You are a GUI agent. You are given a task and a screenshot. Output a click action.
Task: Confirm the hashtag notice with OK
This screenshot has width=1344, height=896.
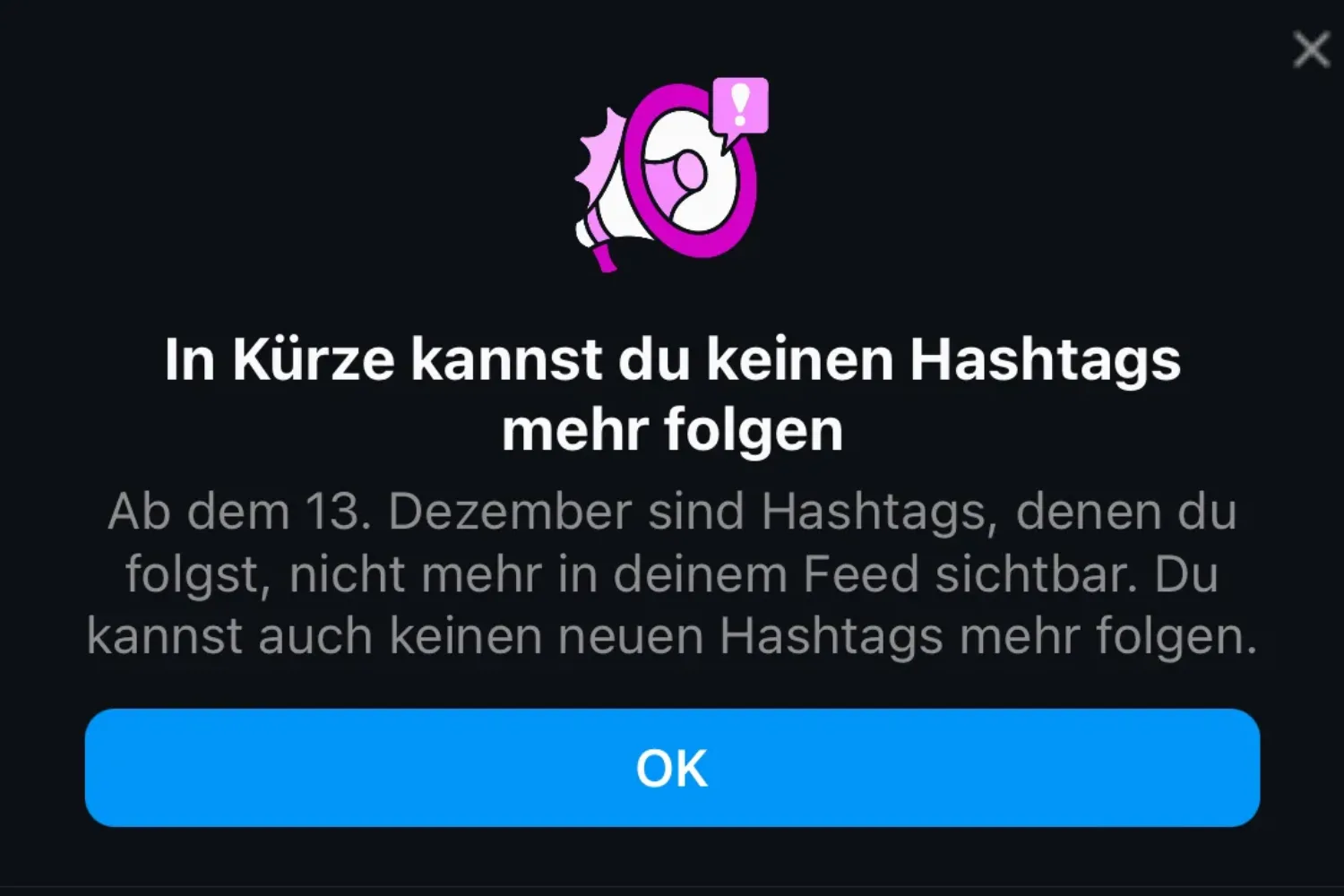click(672, 768)
